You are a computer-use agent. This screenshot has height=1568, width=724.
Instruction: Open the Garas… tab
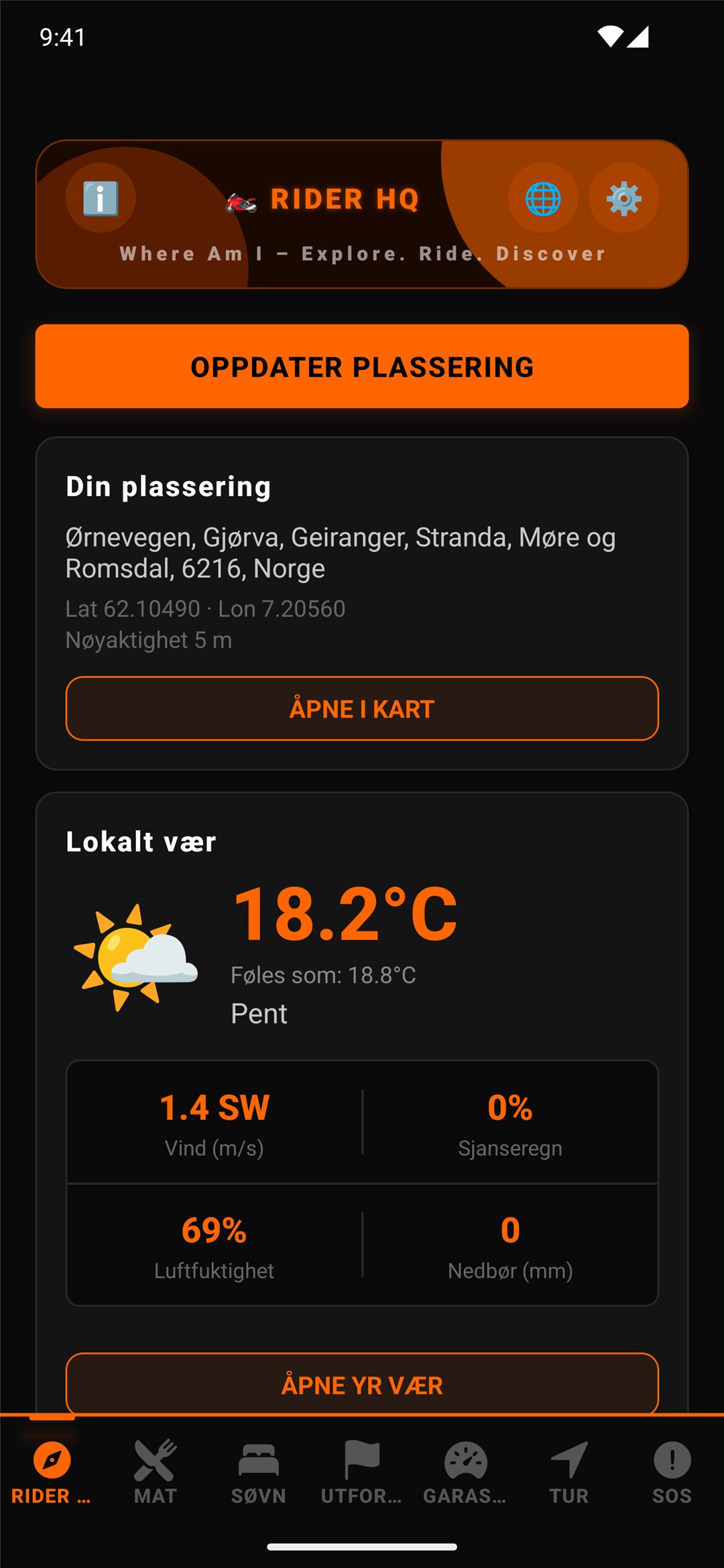coord(465,1472)
